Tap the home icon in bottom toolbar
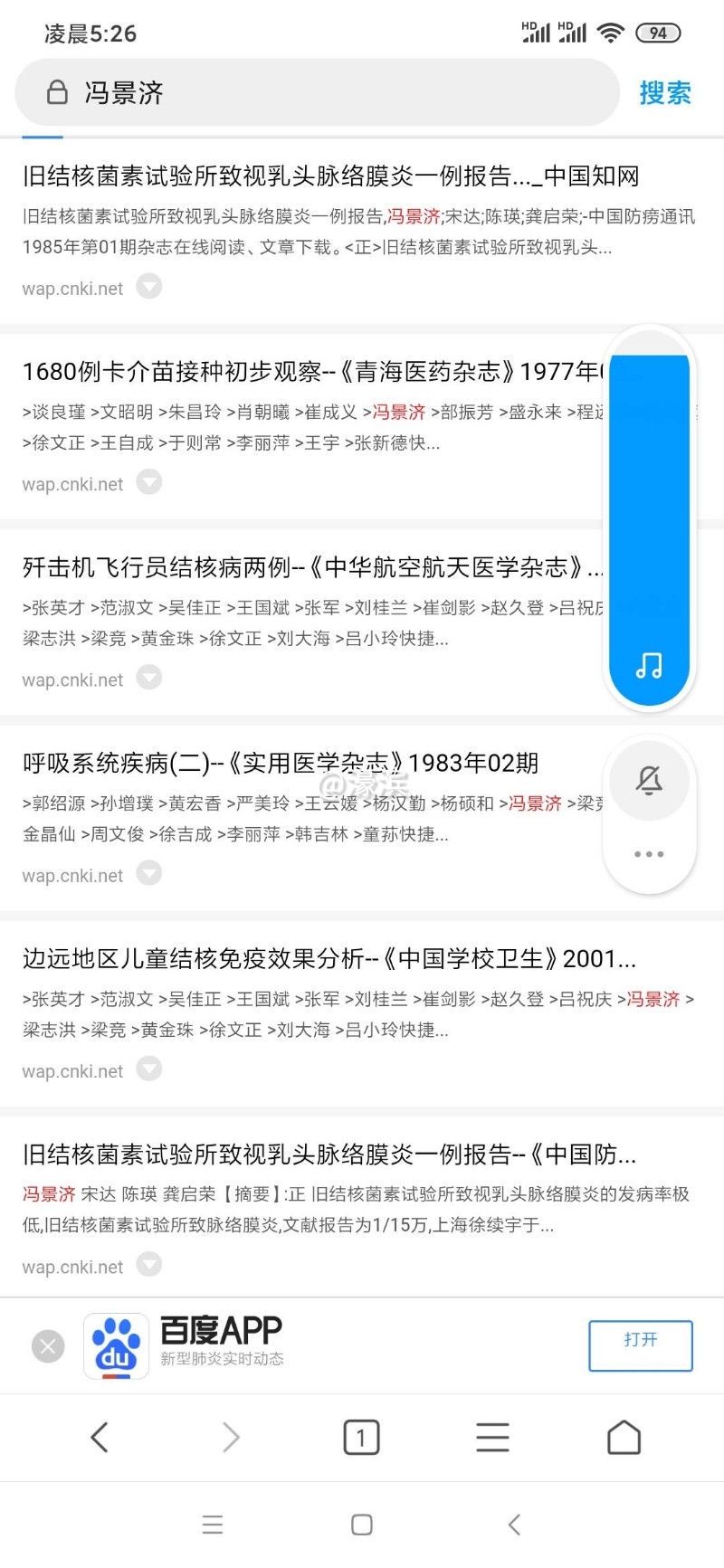Screen dimensions: 724x1568 623,1438
